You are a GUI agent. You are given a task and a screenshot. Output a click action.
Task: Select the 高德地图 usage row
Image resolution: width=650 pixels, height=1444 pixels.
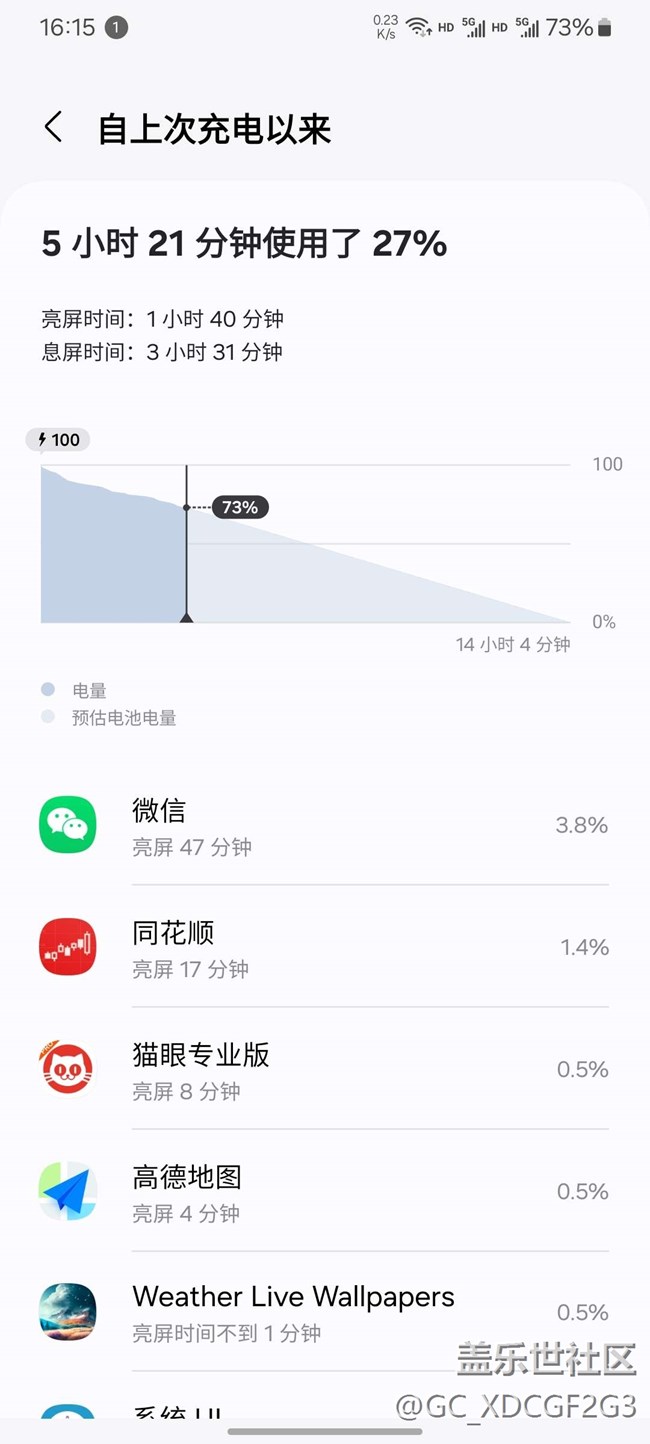pos(325,1192)
